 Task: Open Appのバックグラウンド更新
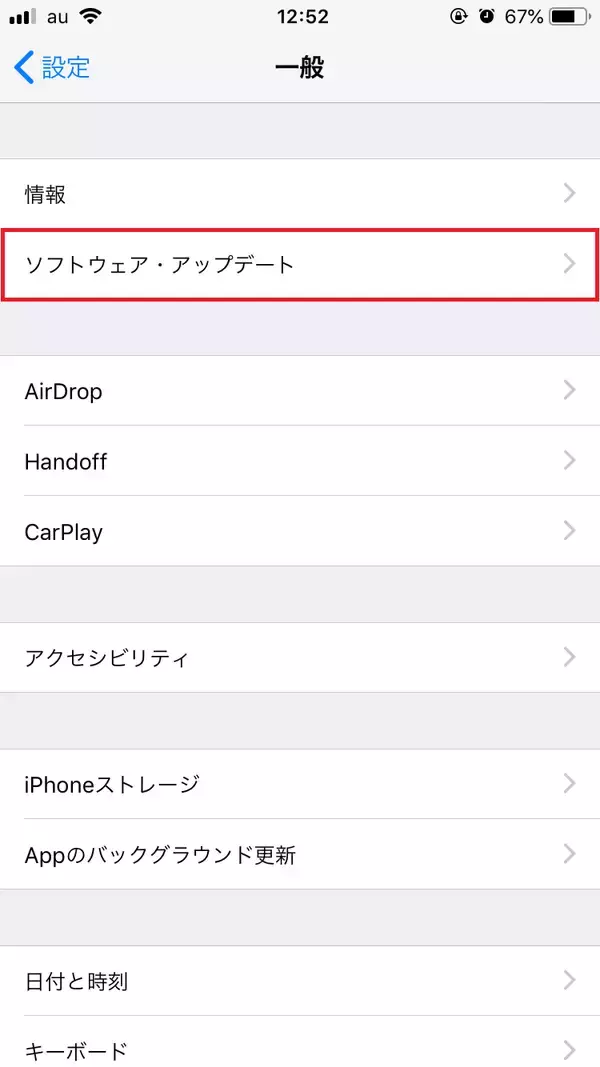(x=300, y=854)
